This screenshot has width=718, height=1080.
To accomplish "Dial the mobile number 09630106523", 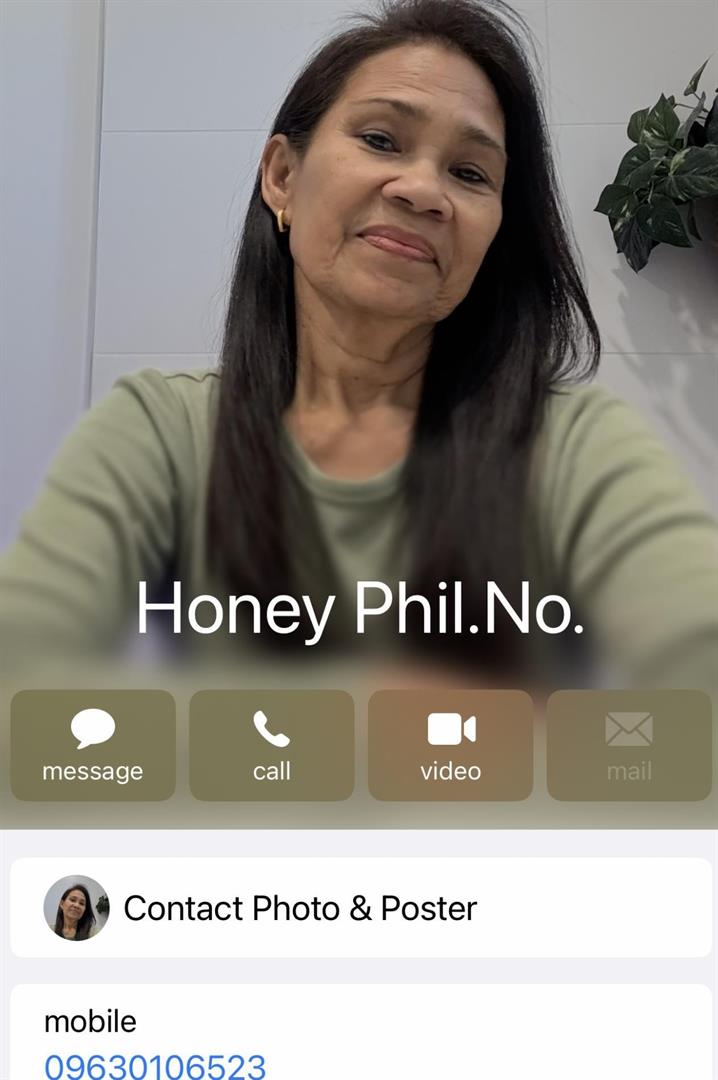I will [155, 1065].
